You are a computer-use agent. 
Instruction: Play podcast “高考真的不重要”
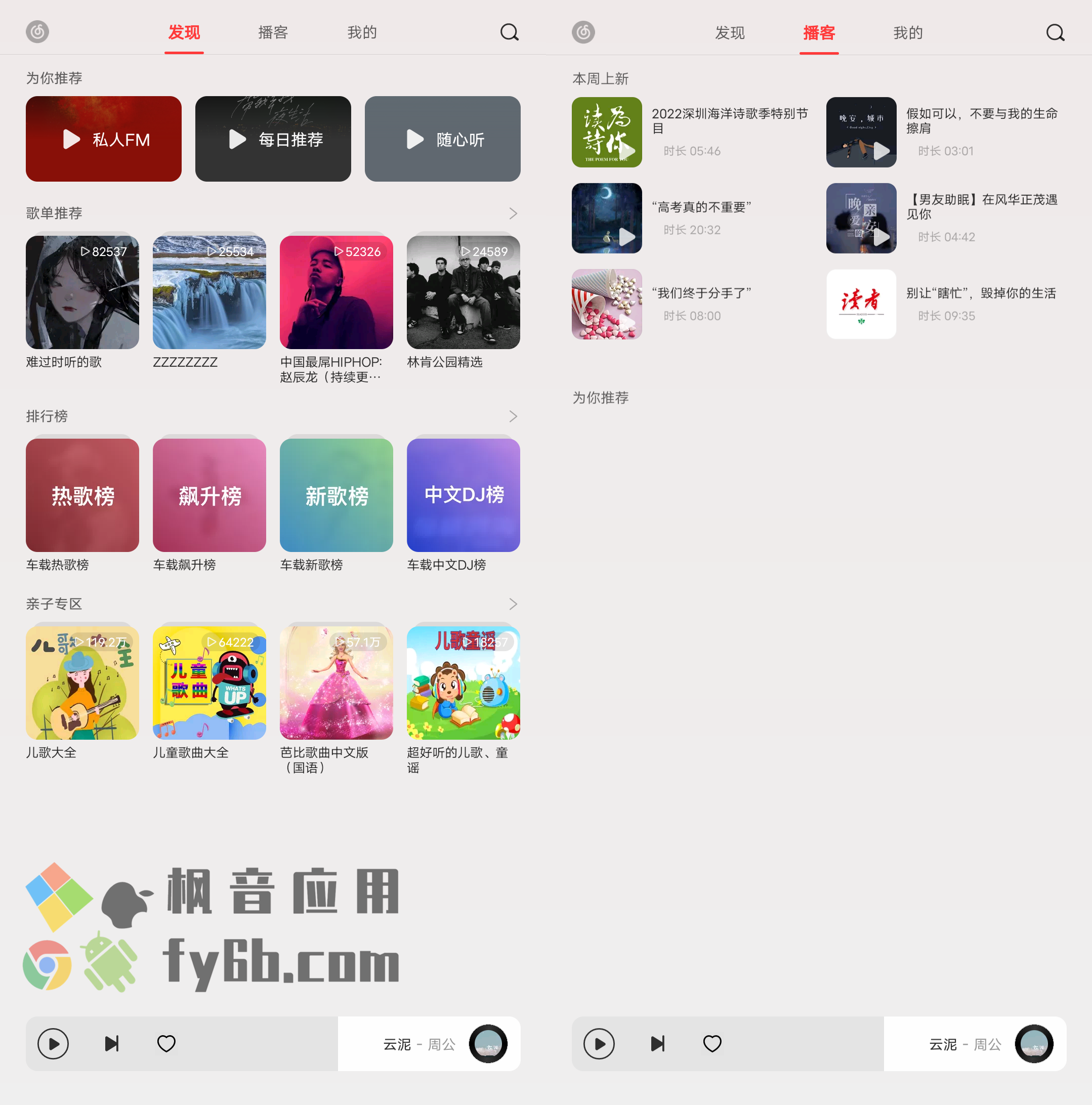(607, 219)
